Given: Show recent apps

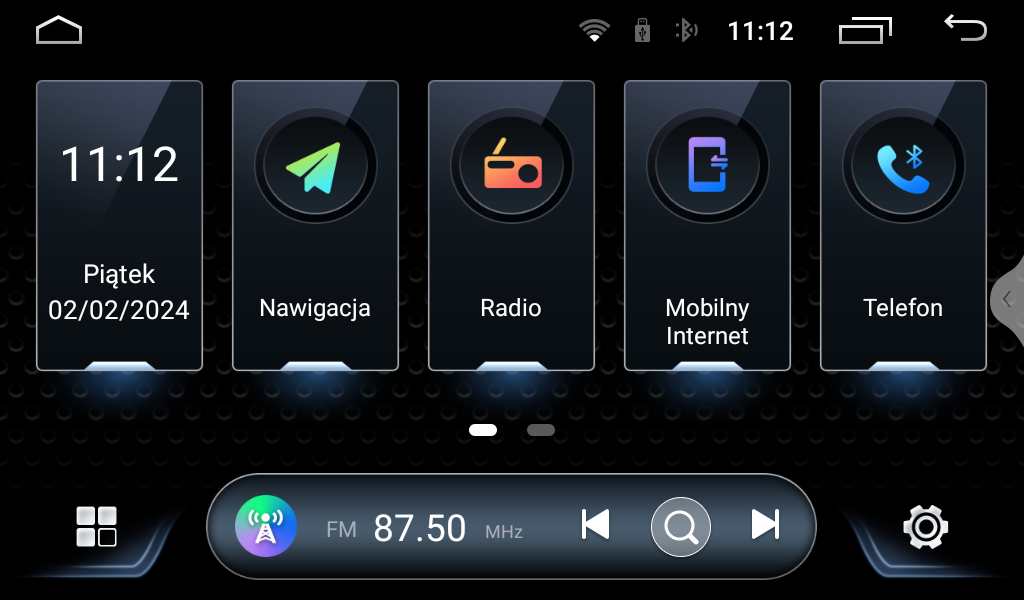Looking at the screenshot, I should tap(865, 31).
